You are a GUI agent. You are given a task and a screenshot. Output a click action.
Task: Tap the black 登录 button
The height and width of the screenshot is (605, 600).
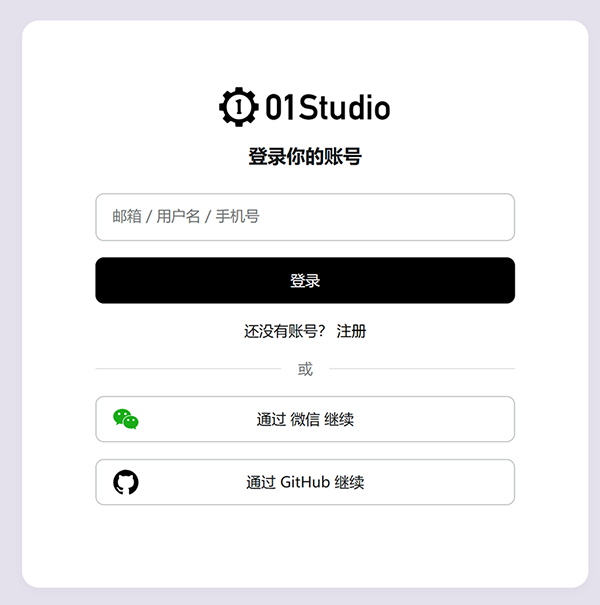click(x=305, y=281)
